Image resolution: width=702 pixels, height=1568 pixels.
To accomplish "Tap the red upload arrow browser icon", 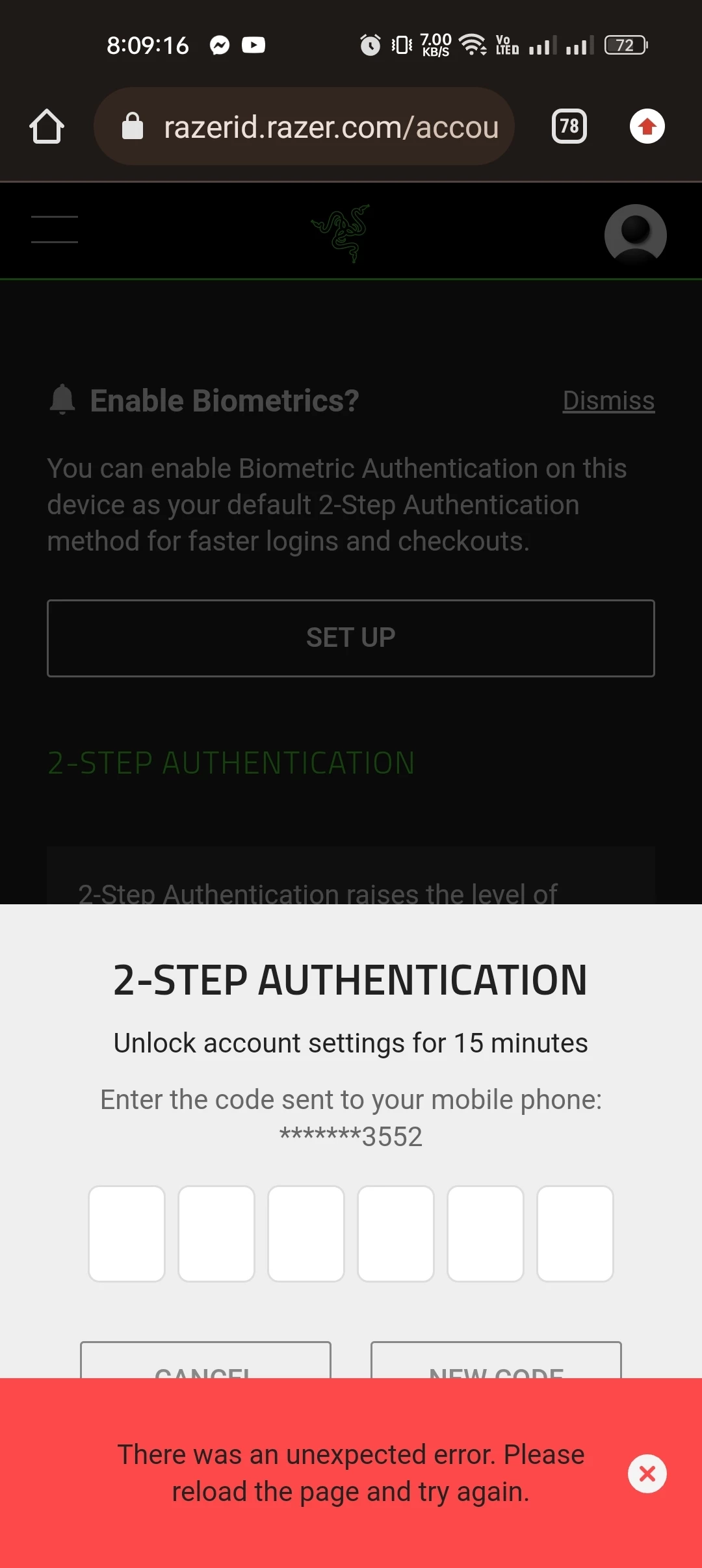I will (647, 126).
